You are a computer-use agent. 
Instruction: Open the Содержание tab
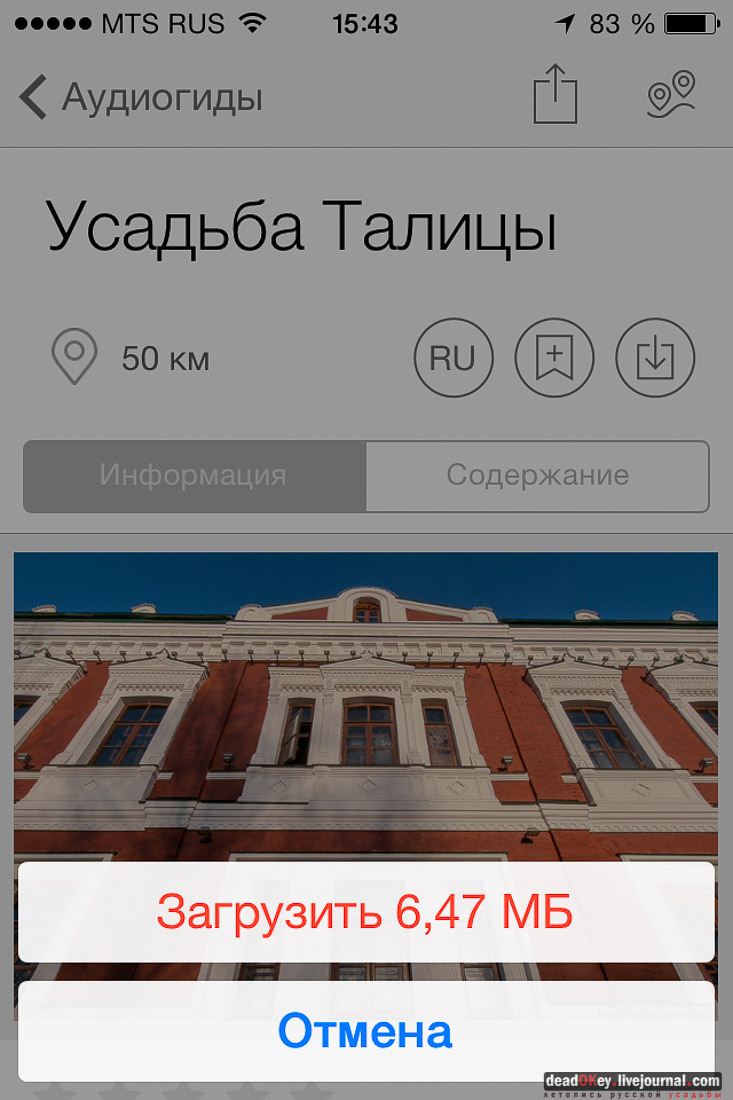point(538,477)
